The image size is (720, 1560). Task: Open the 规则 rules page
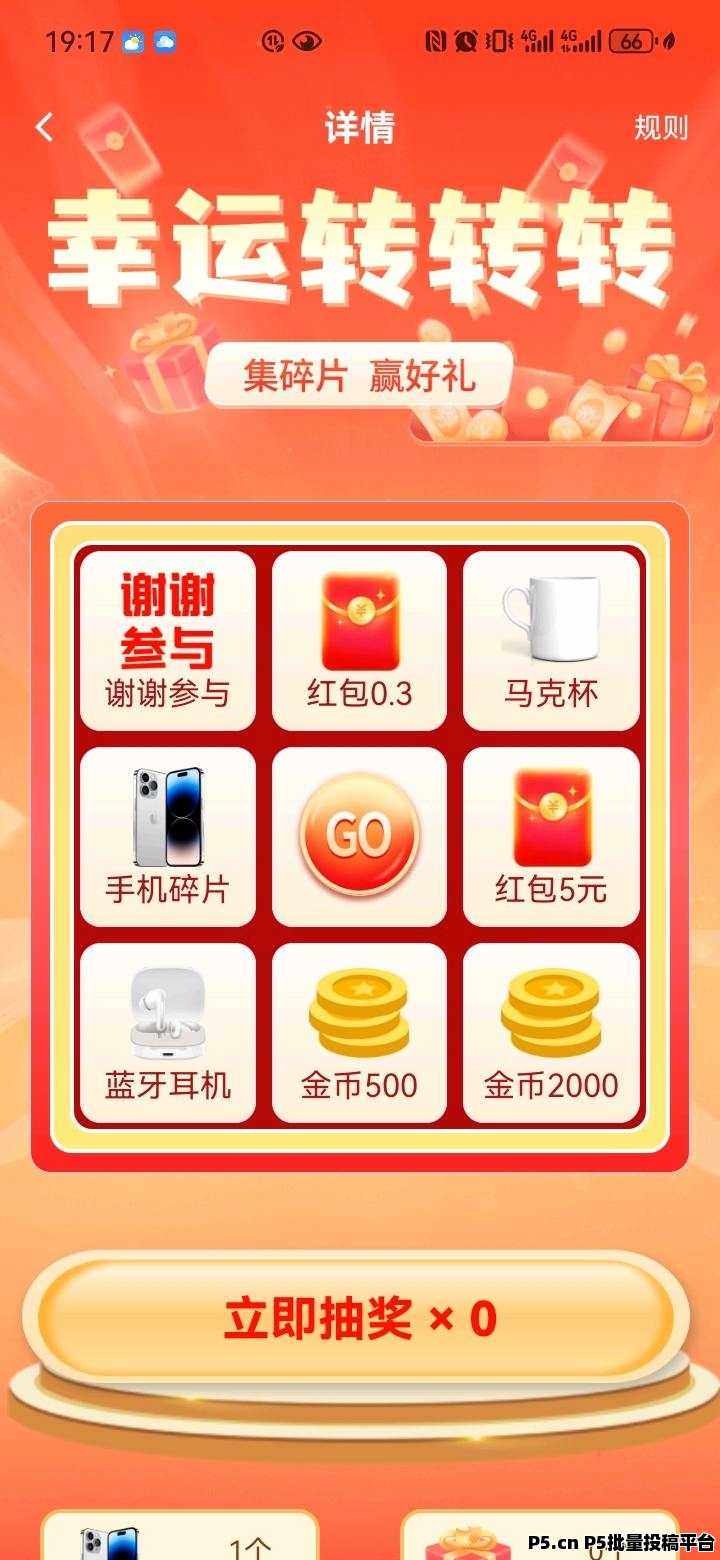661,128
